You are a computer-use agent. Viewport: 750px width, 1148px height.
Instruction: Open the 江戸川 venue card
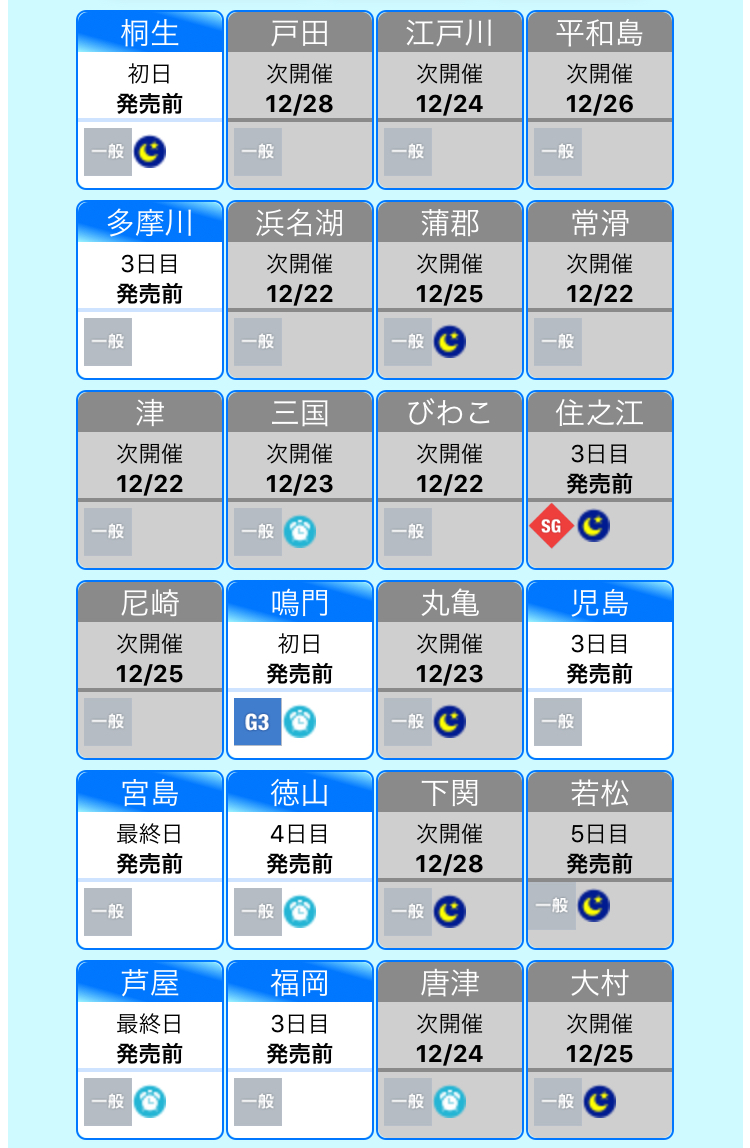coord(450,100)
